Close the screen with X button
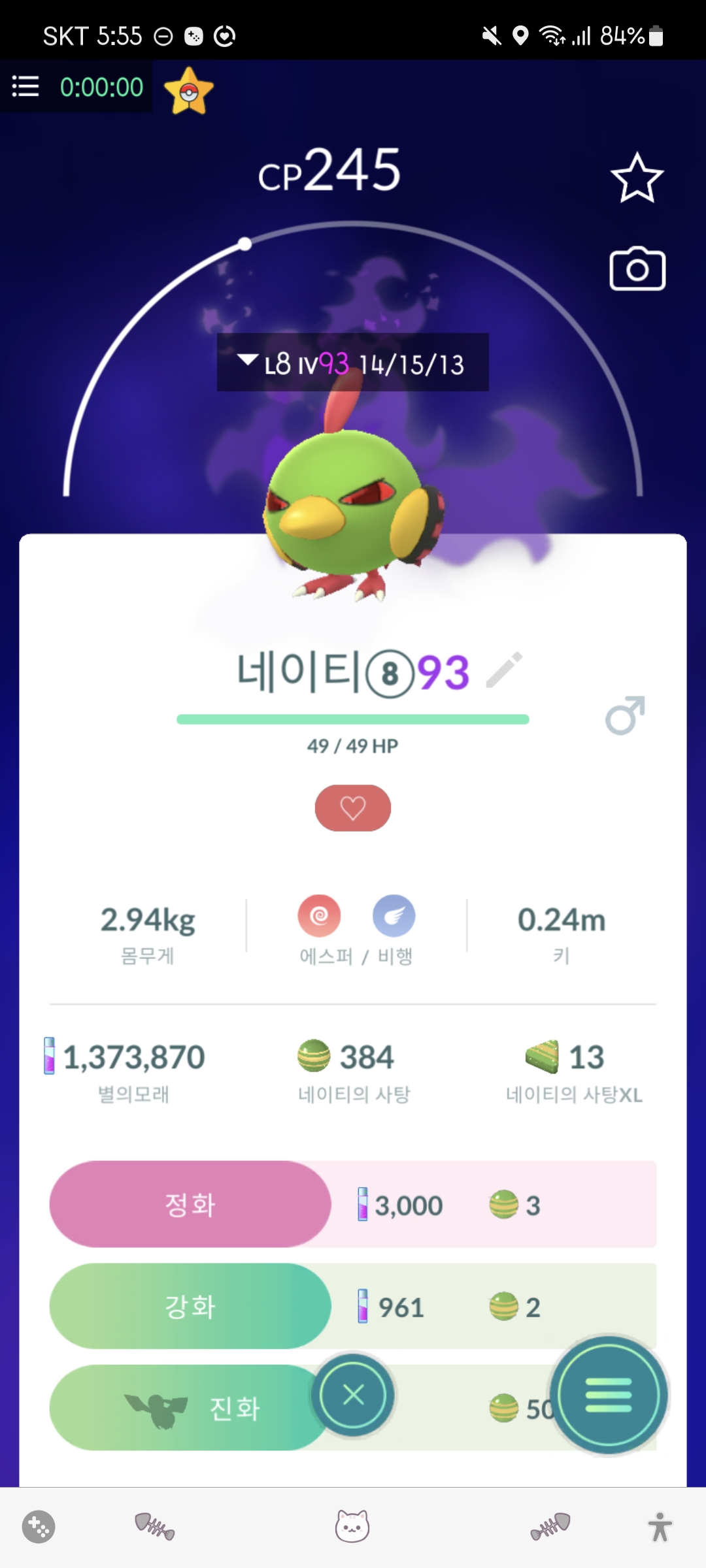706x1568 pixels. tap(353, 1395)
